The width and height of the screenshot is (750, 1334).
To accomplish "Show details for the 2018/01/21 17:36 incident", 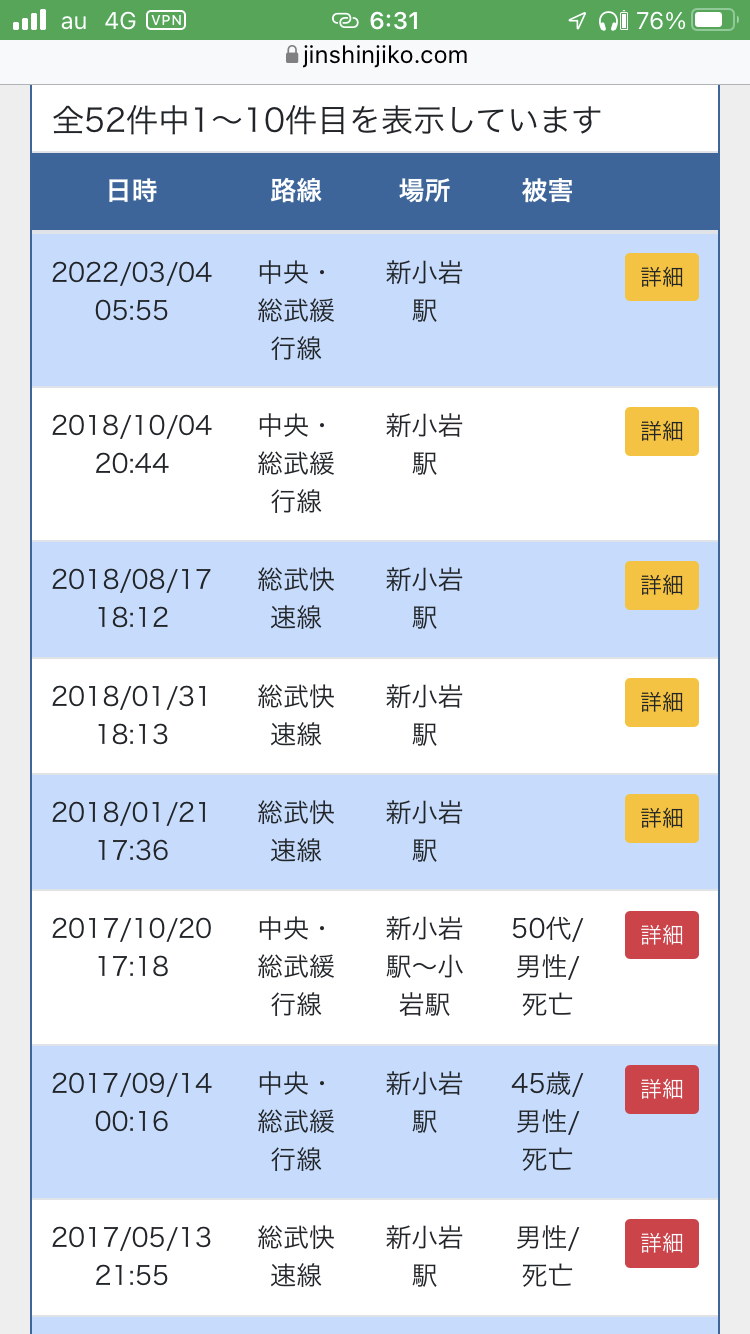I will [x=662, y=818].
